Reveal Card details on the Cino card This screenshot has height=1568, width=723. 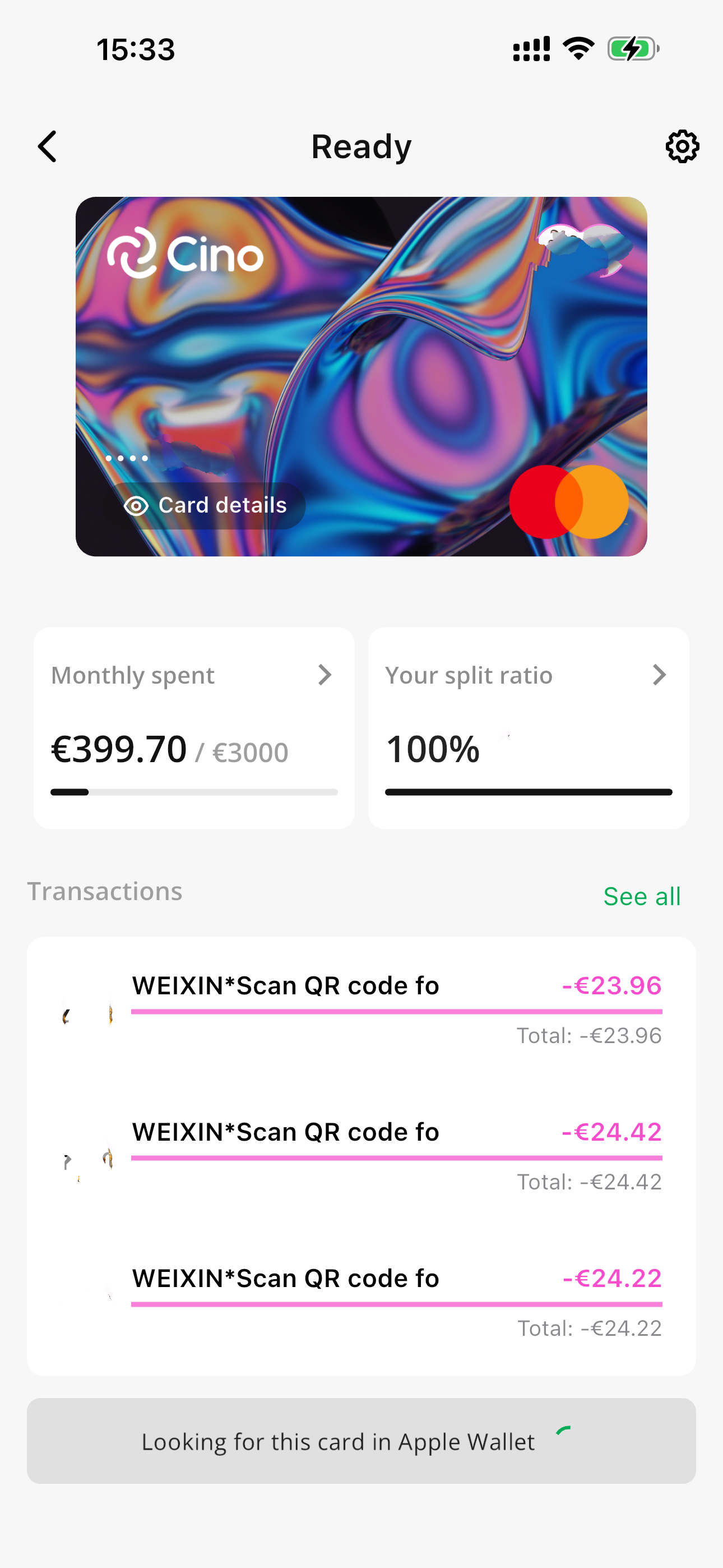205,505
